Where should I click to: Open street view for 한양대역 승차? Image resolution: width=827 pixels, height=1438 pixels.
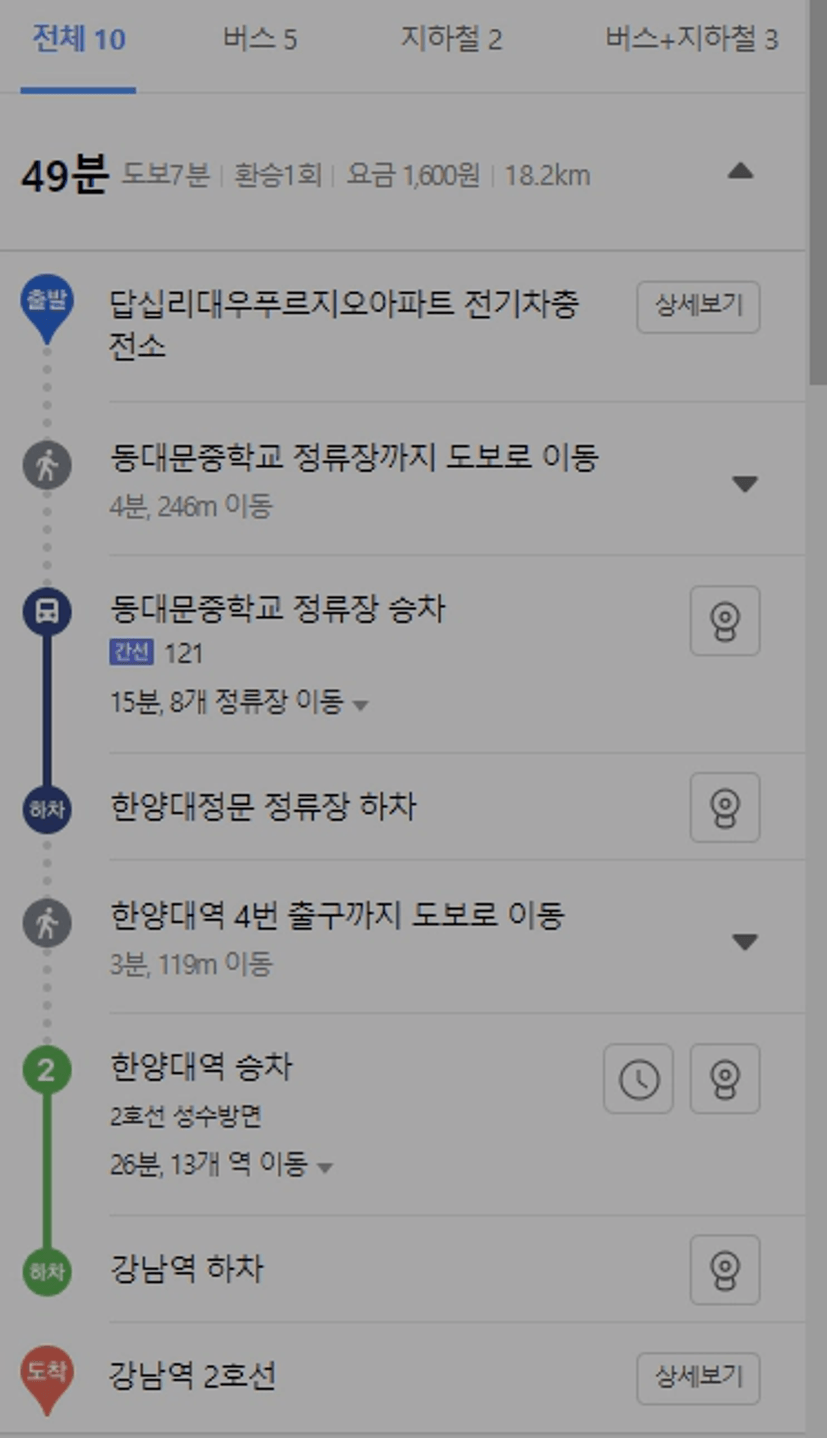coord(725,1079)
